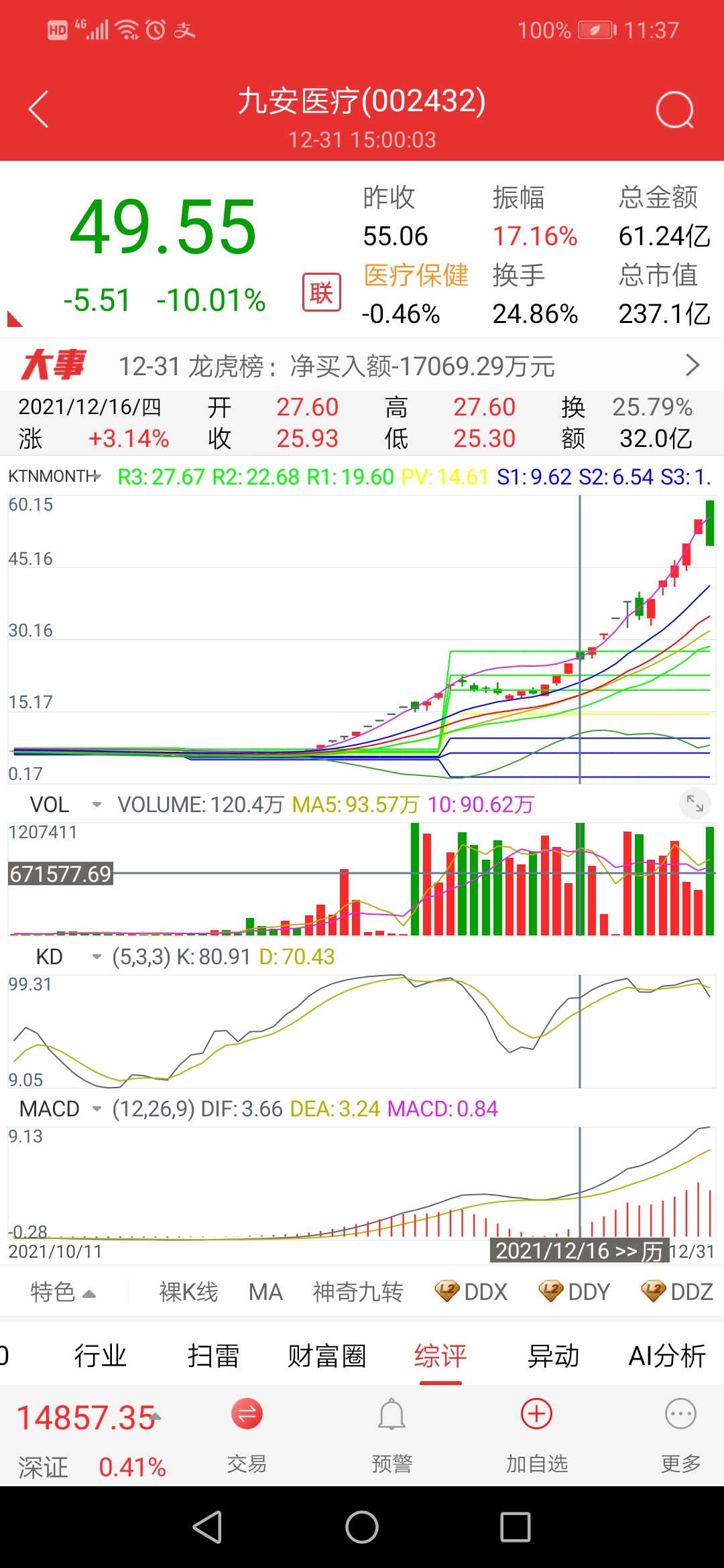
Task: Switch to the 财富圈 tab
Action: click(x=326, y=1356)
